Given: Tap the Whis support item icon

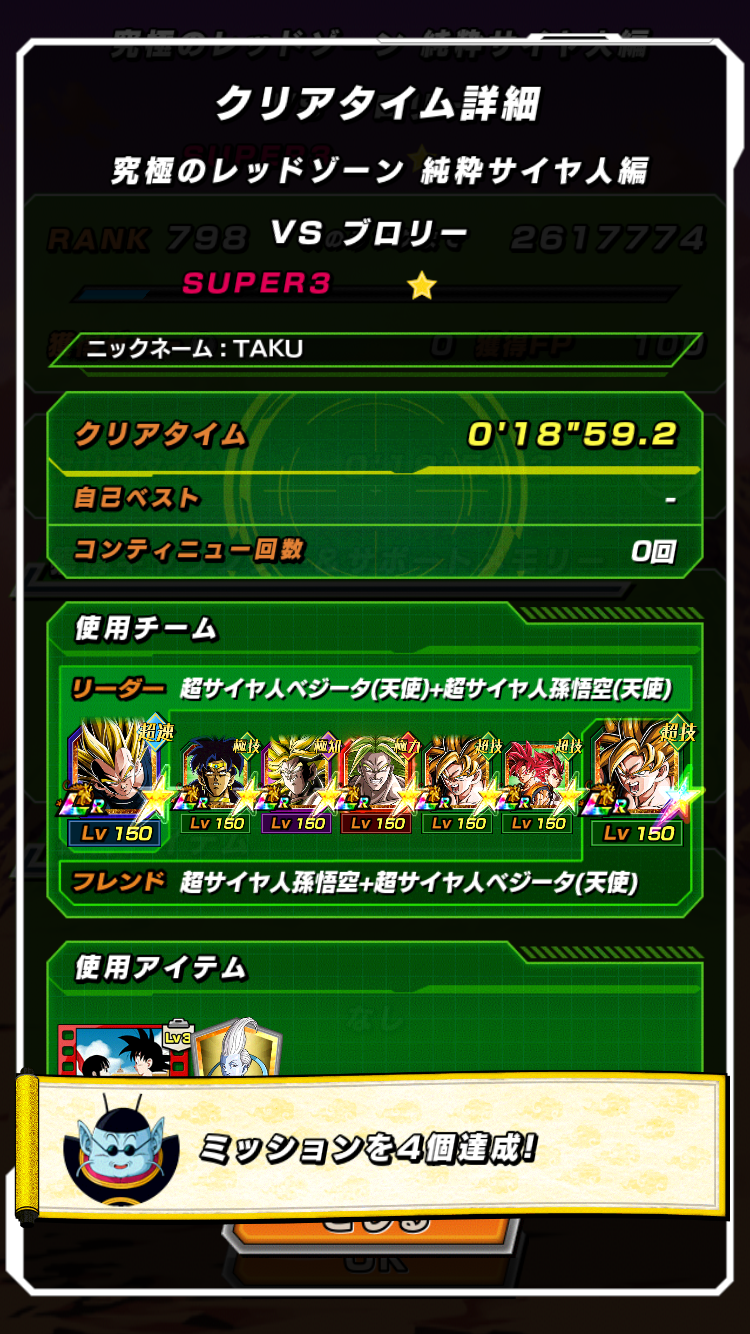Looking at the screenshot, I should point(238,1047).
